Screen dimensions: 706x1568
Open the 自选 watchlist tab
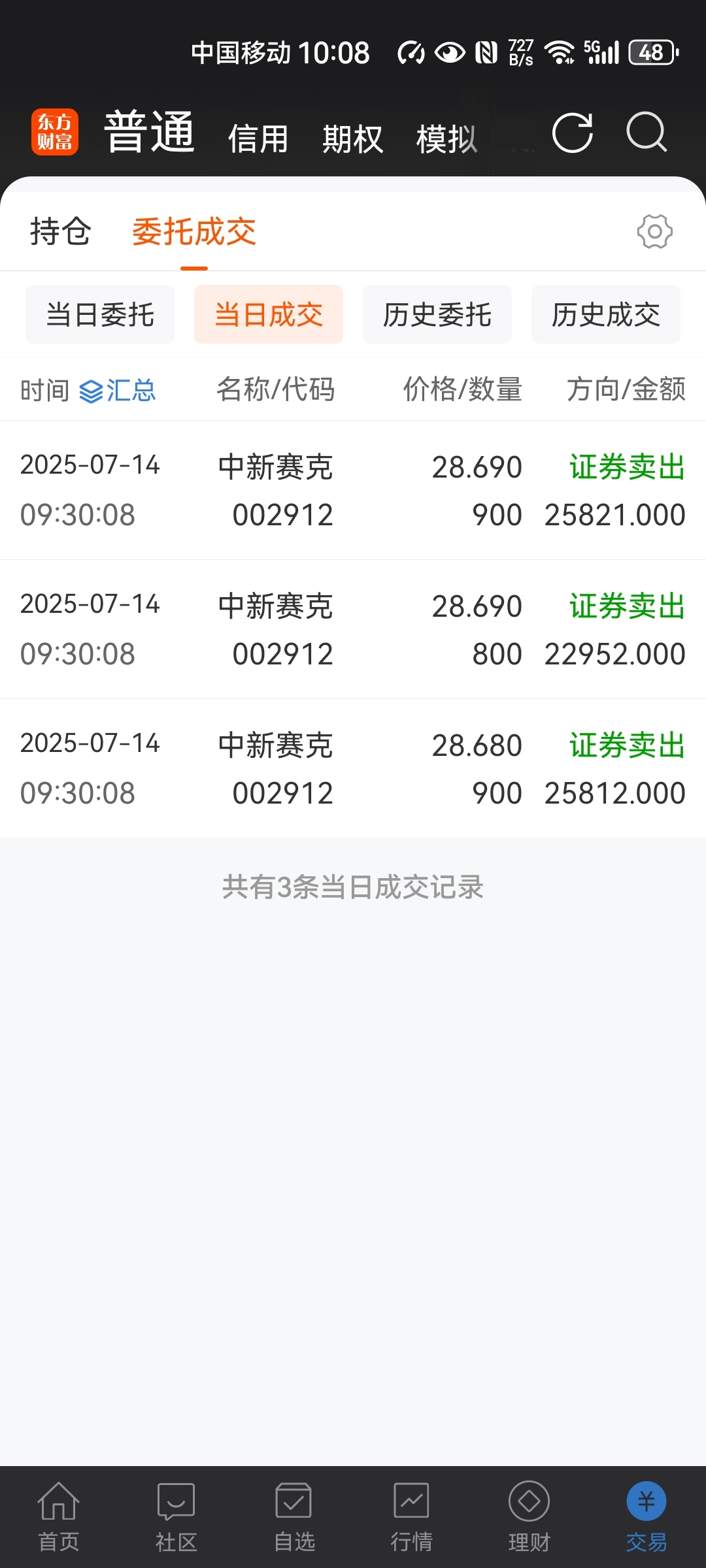294,1517
